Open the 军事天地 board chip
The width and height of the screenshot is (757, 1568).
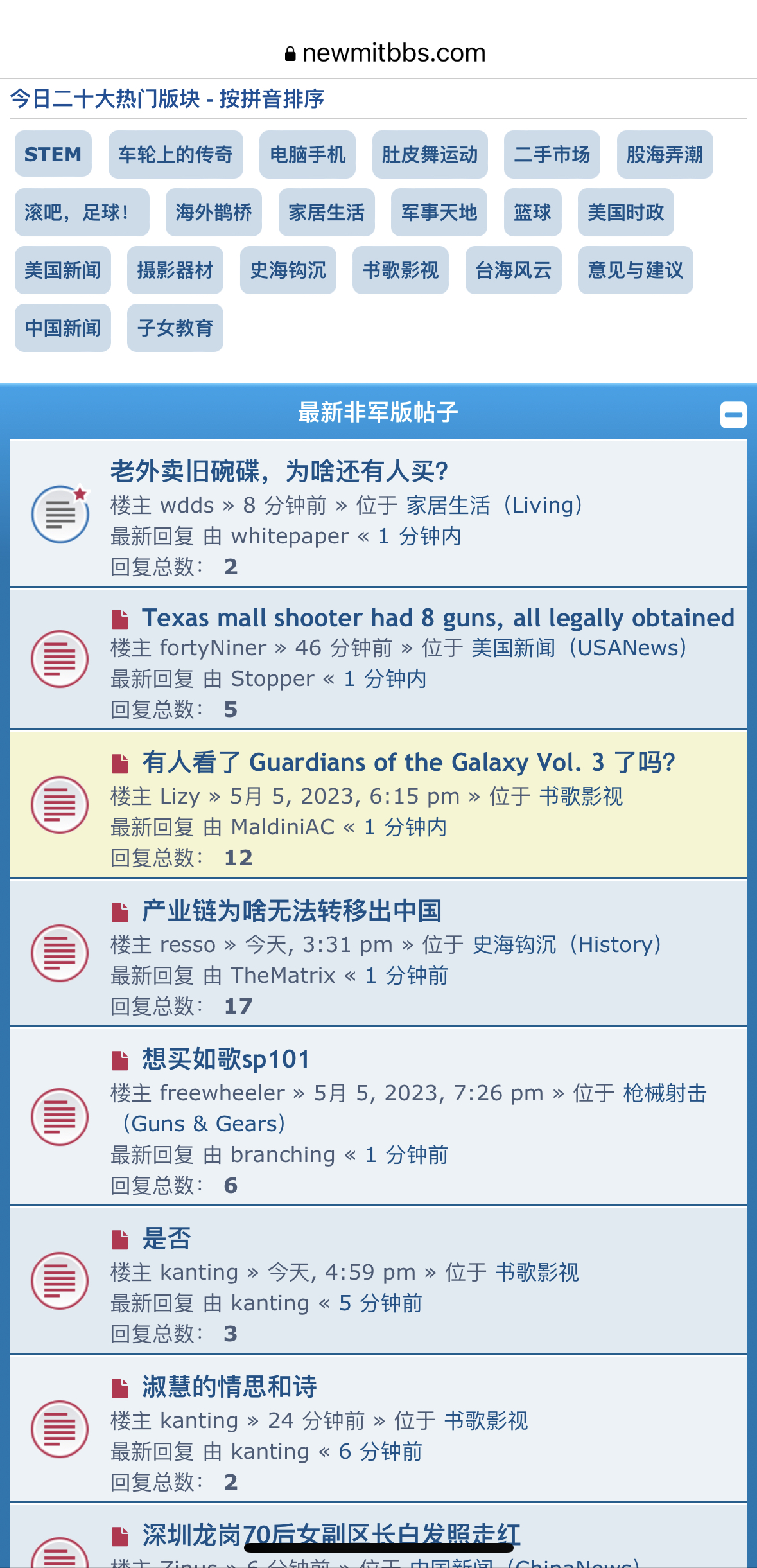tap(439, 212)
